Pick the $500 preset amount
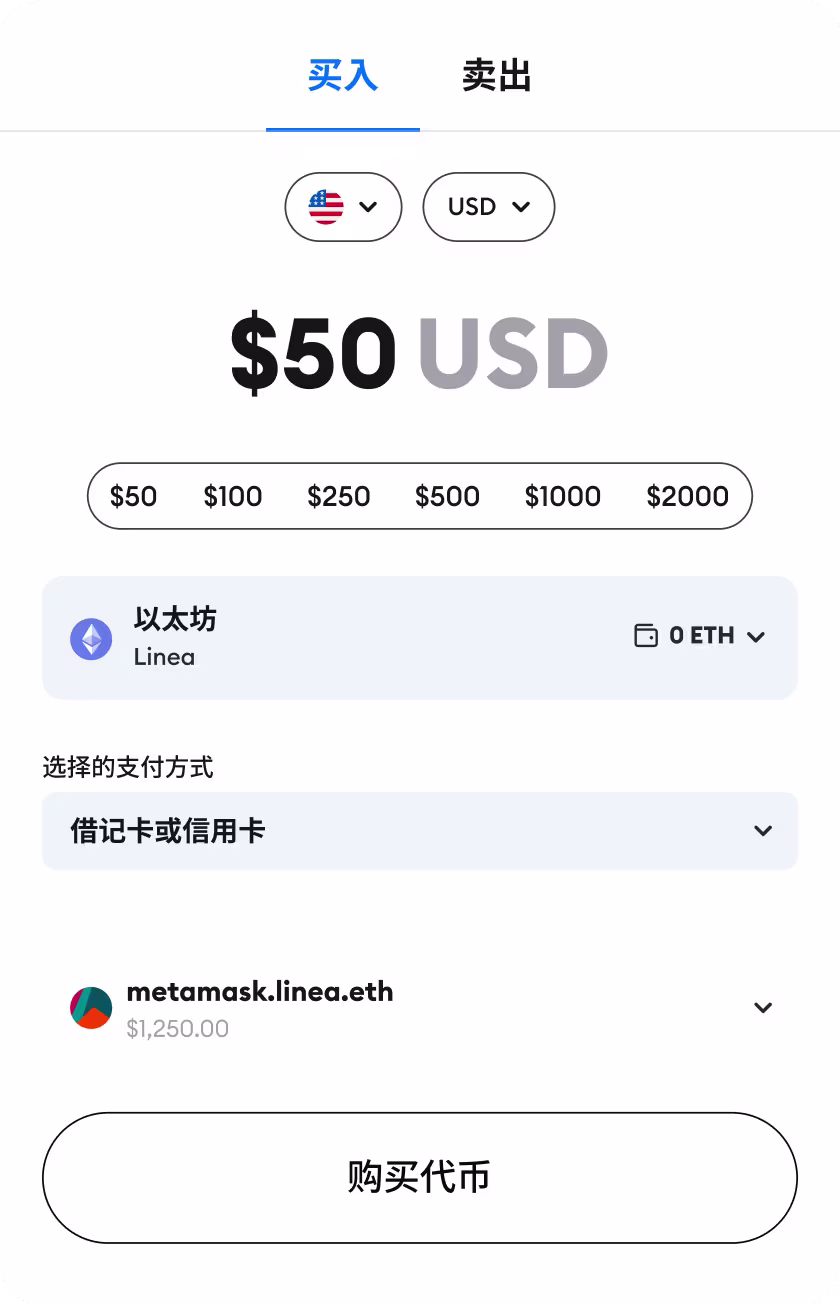The height and width of the screenshot is (1304, 840). (448, 496)
